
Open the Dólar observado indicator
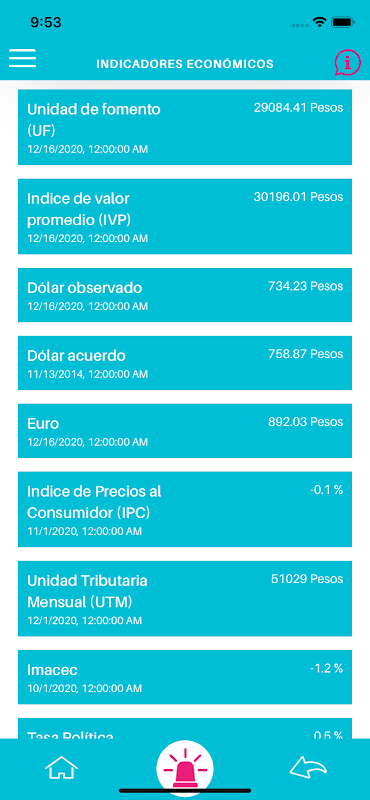185,295
